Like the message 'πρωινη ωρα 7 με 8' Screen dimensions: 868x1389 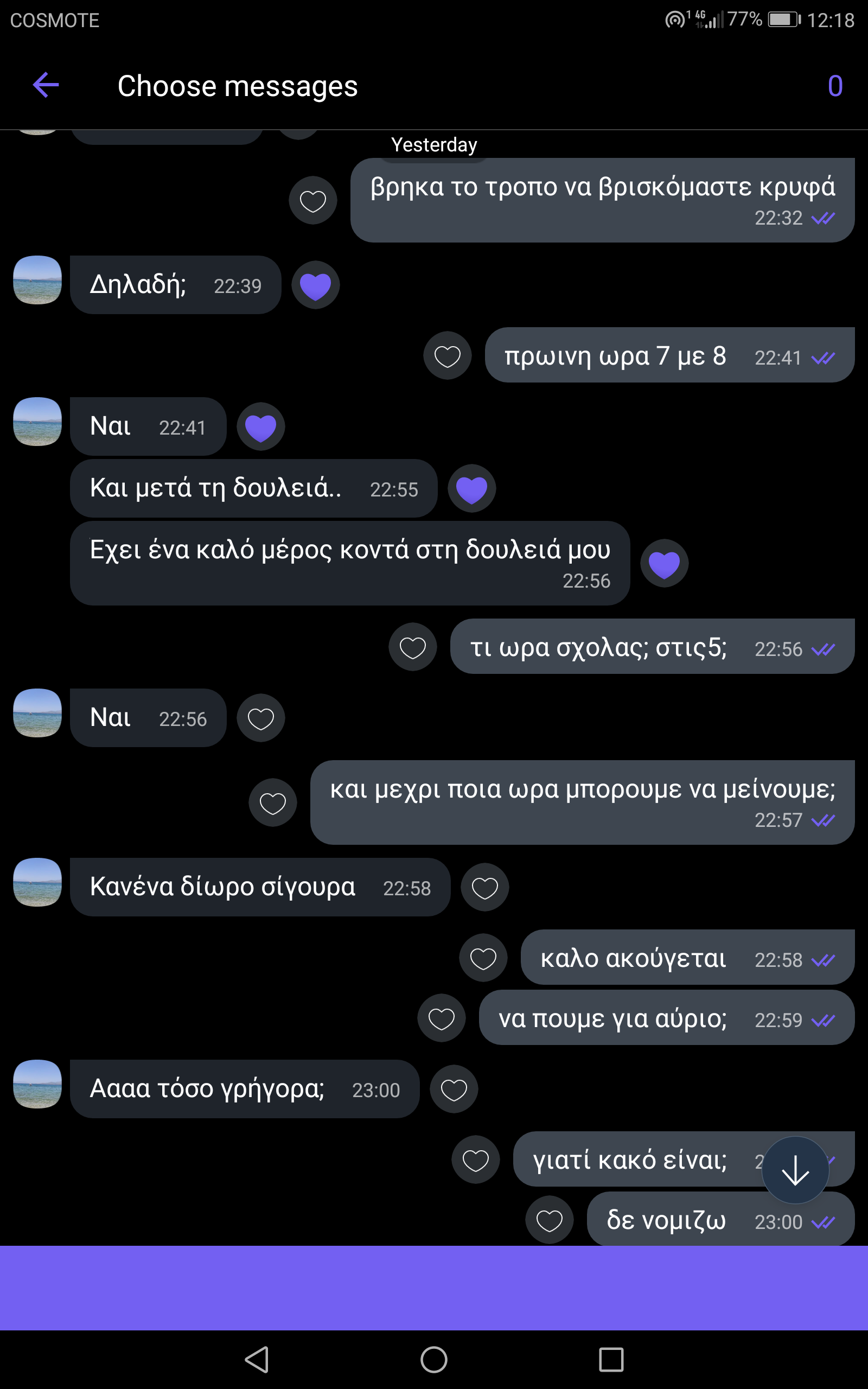[x=447, y=356]
